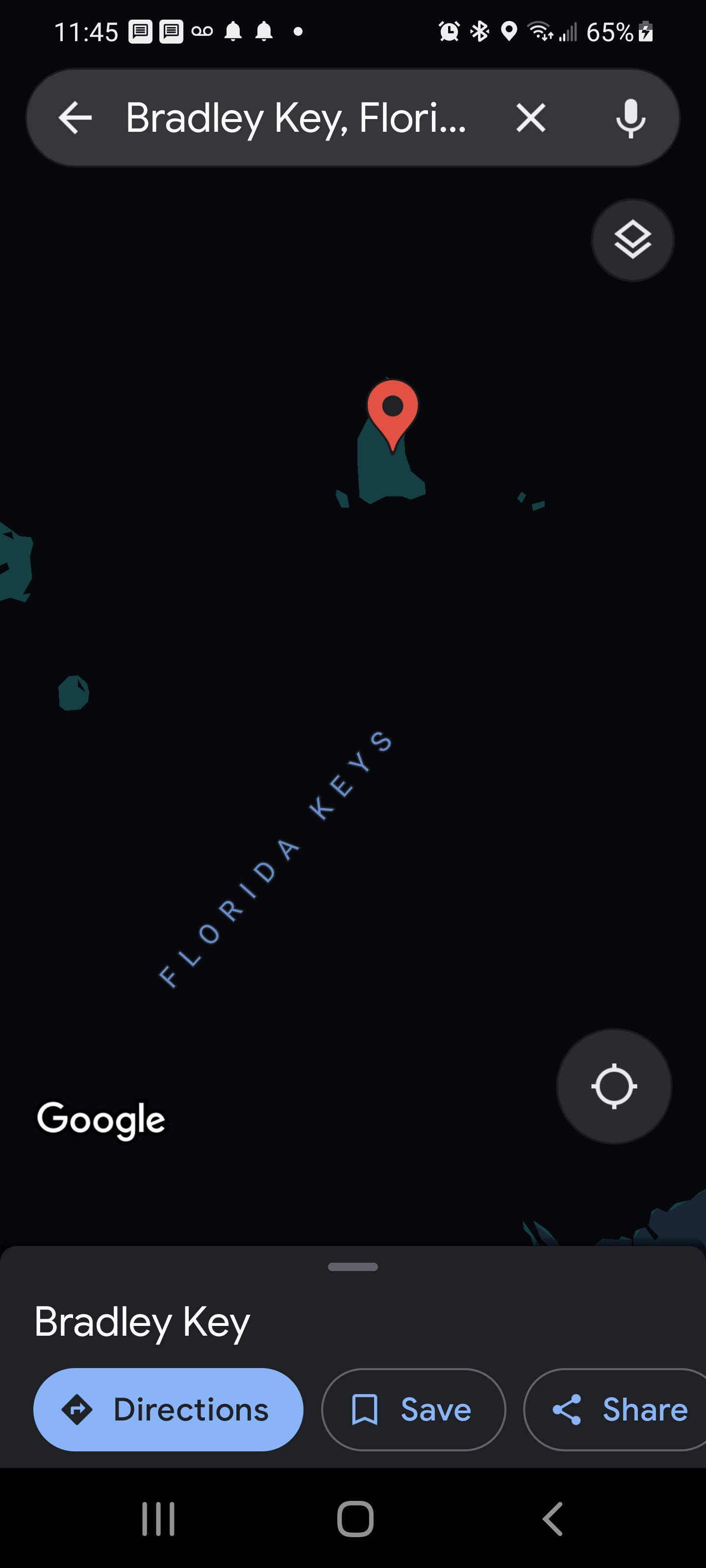This screenshot has height=1568, width=706.
Task: Tap the back arrow in search bar
Action: tap(75, 118)
